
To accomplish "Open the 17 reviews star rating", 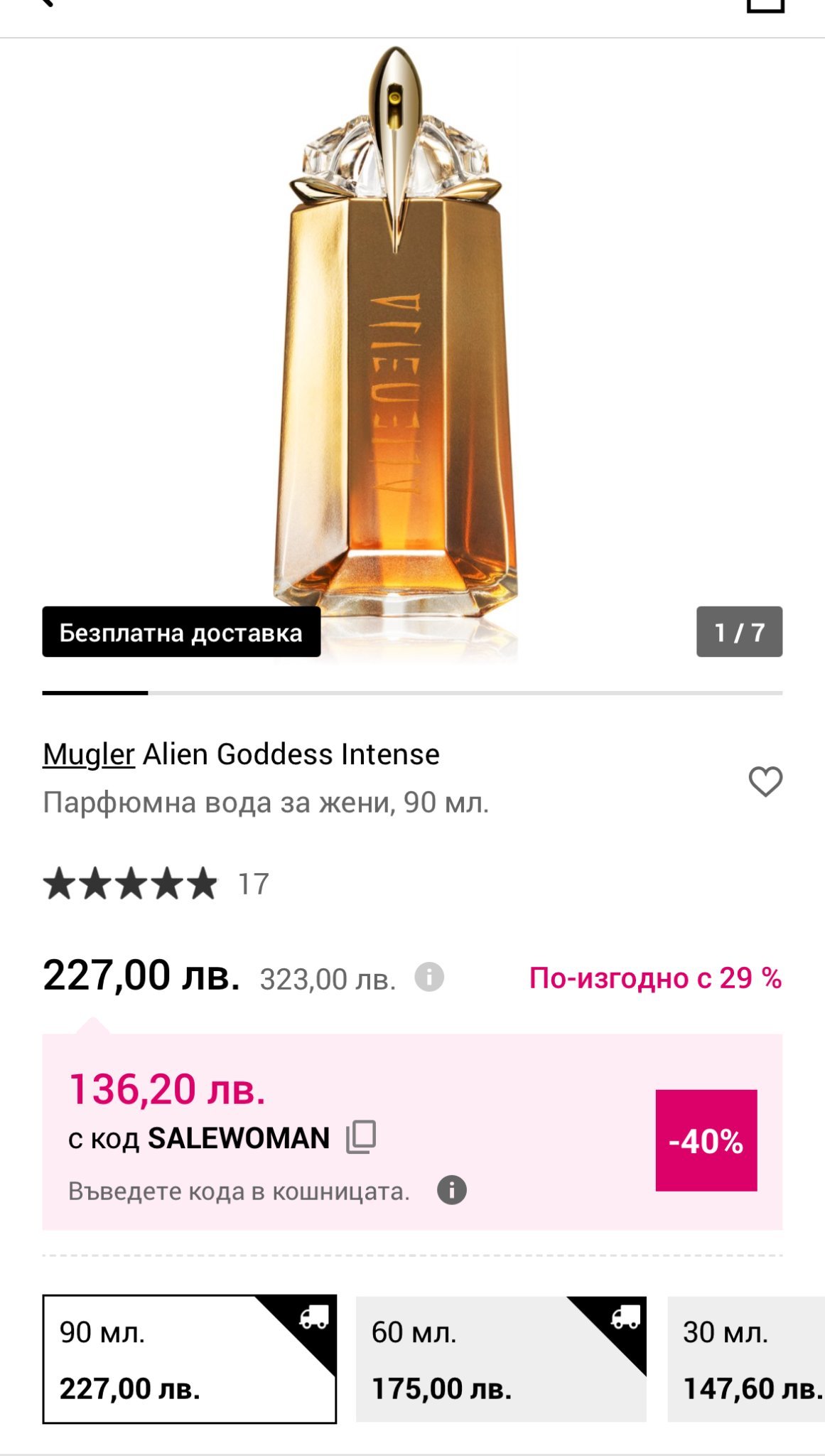I will (156, 884).
